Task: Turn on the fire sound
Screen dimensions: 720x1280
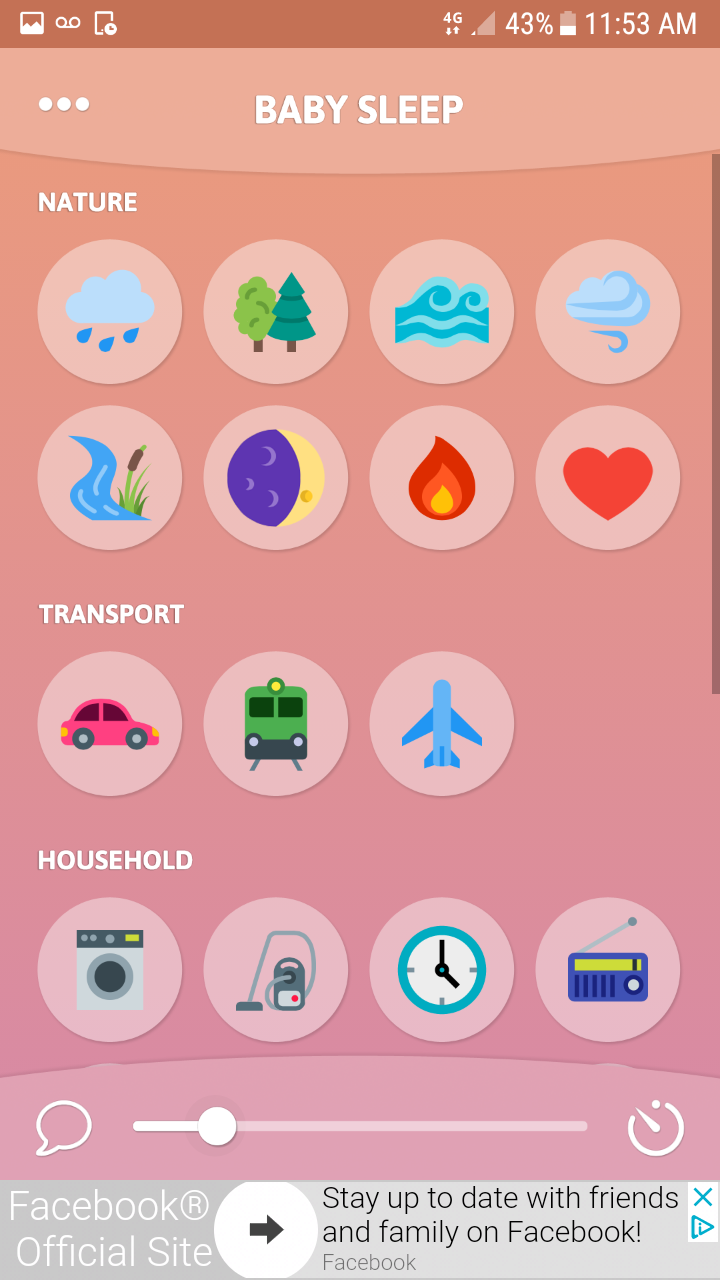Action: point(442,478)
